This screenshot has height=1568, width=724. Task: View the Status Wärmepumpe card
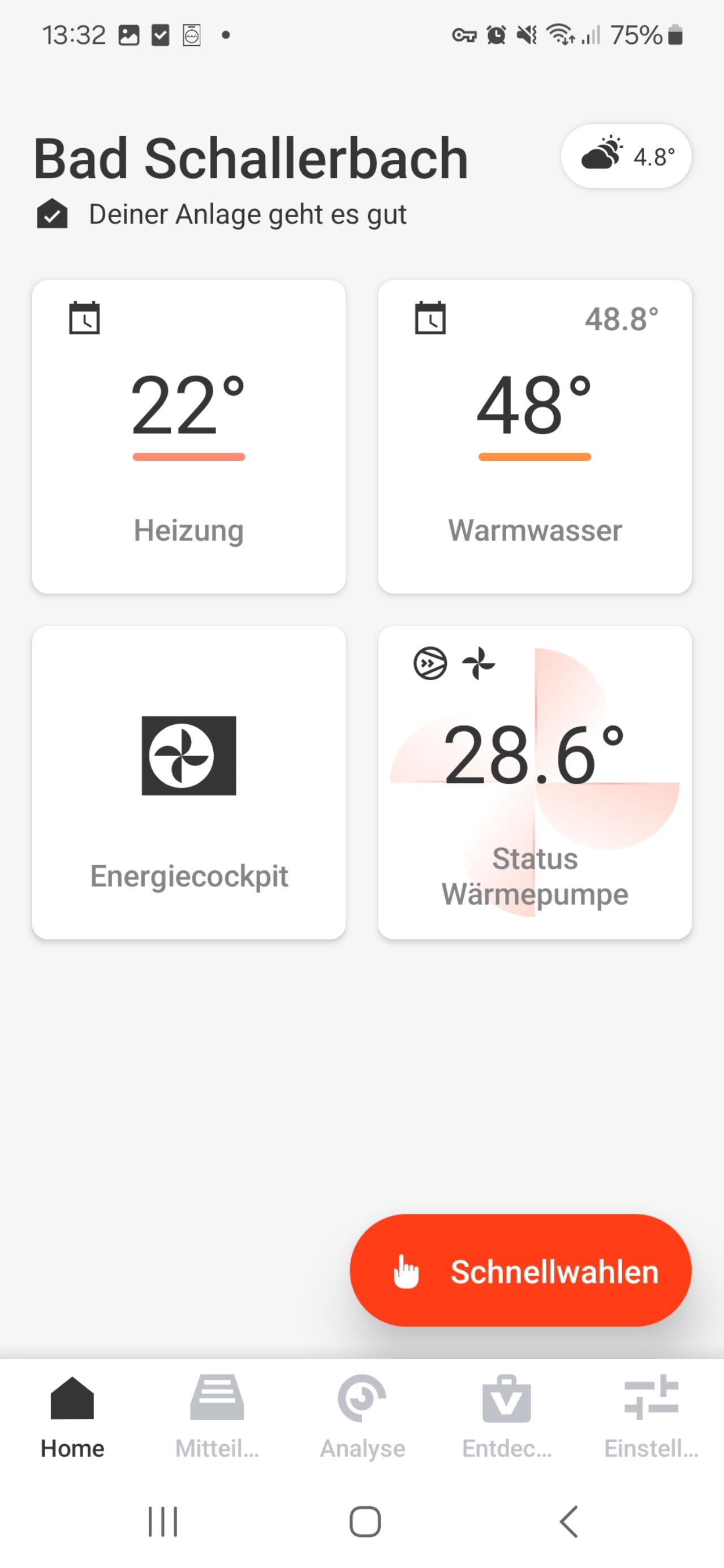click(x=535, y=782)
